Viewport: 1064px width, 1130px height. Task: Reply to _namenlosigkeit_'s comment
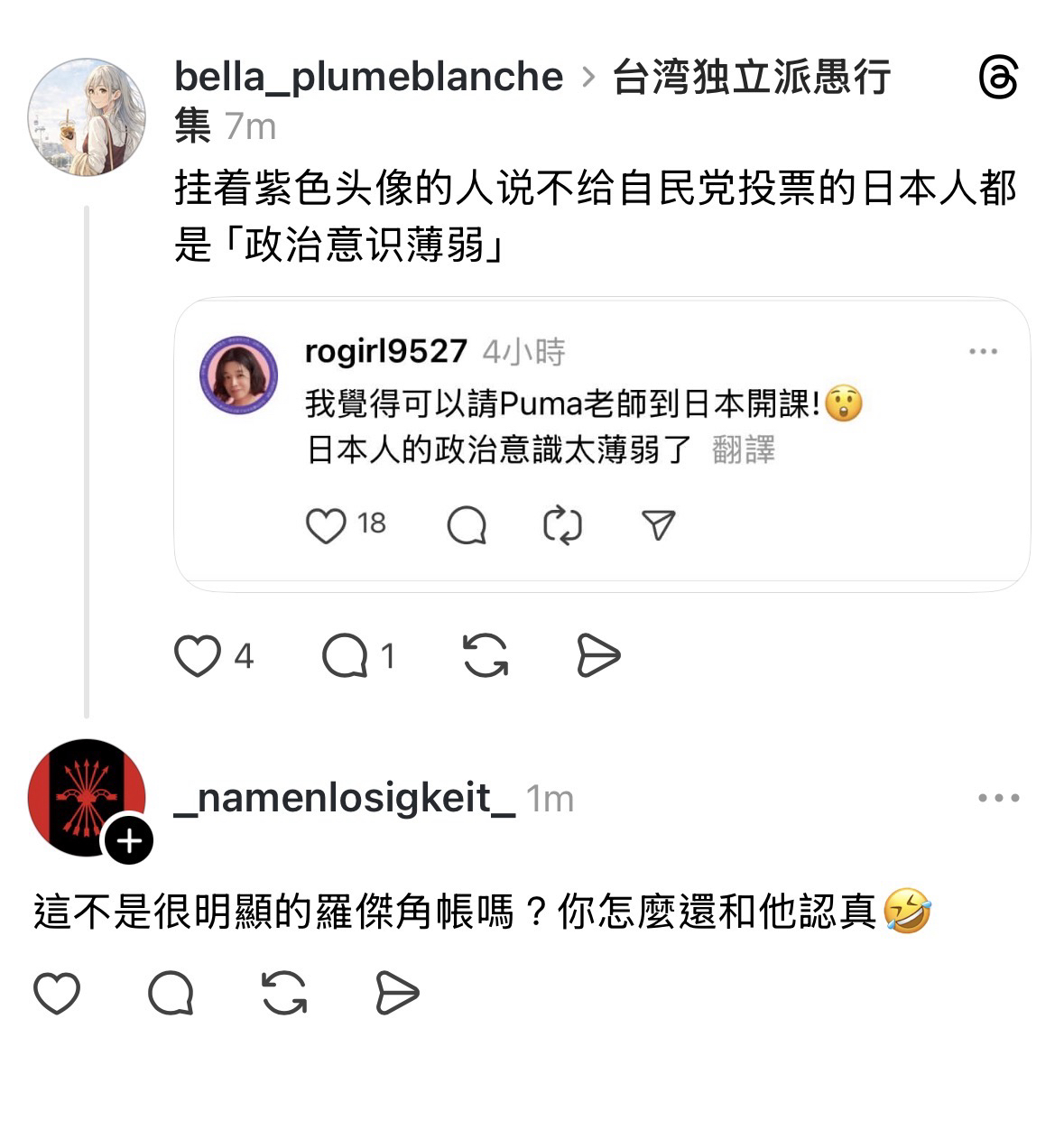click(171, 995)
